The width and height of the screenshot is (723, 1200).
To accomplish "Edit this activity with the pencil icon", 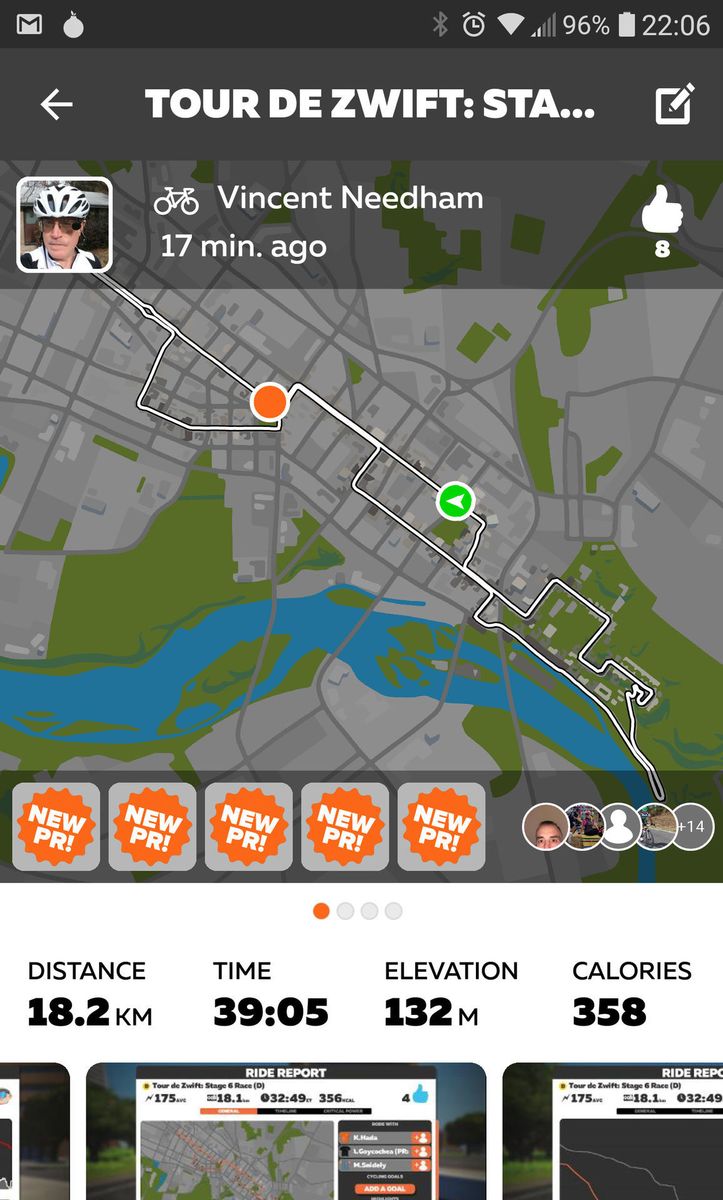I will click(675, 104).
